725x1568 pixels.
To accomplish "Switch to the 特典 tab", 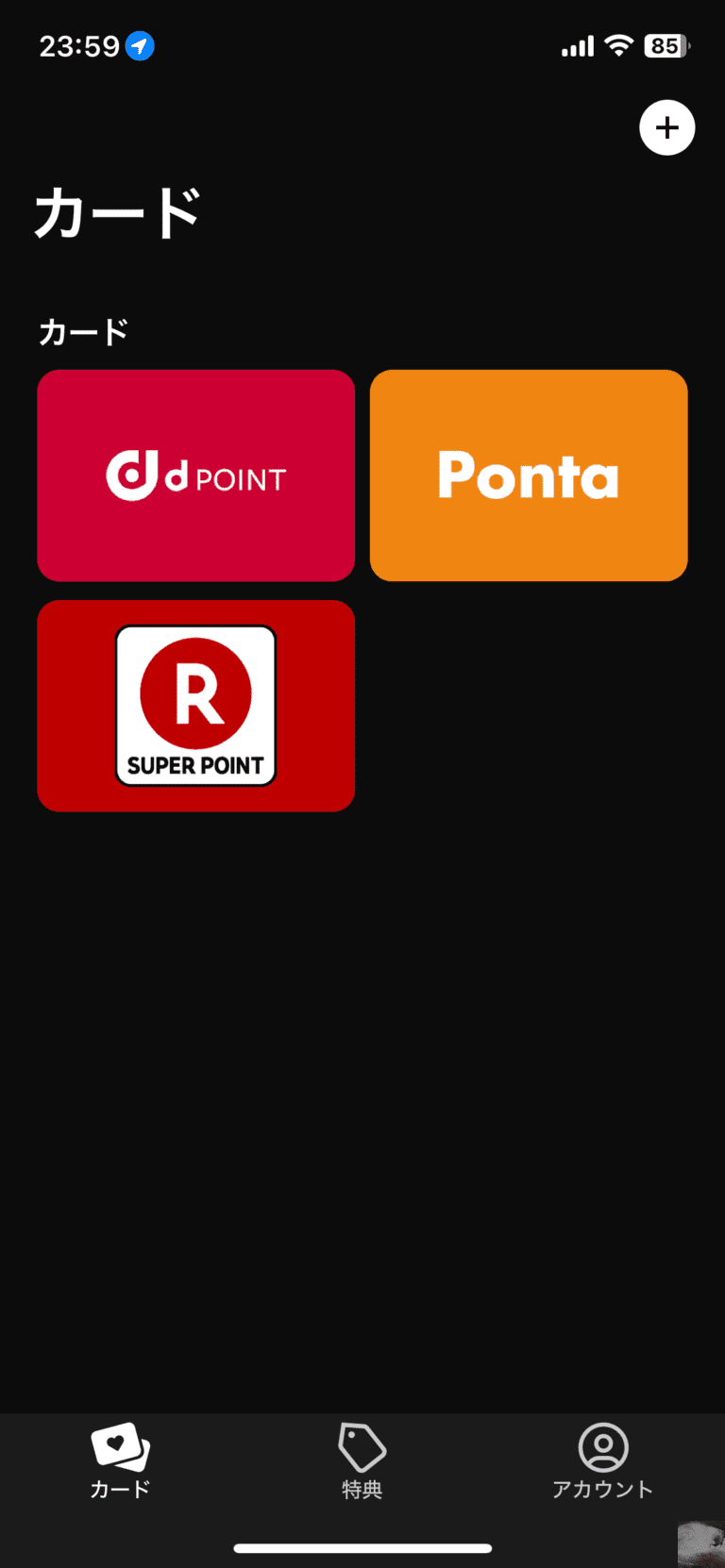I will tap(362, 1460).
